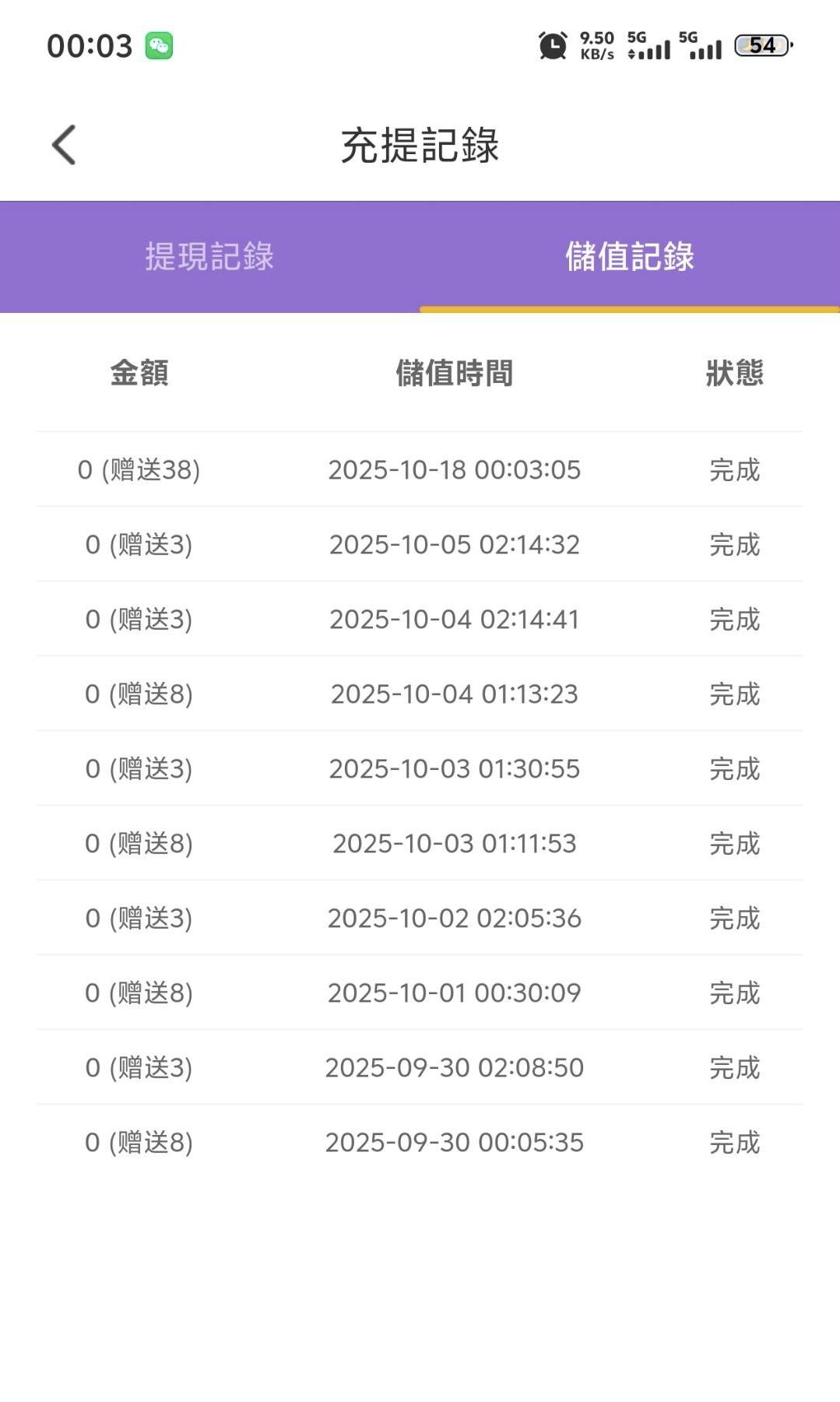Go back from the 充提記錄 page
840x1402 pixels.
[x=64, y=145]
